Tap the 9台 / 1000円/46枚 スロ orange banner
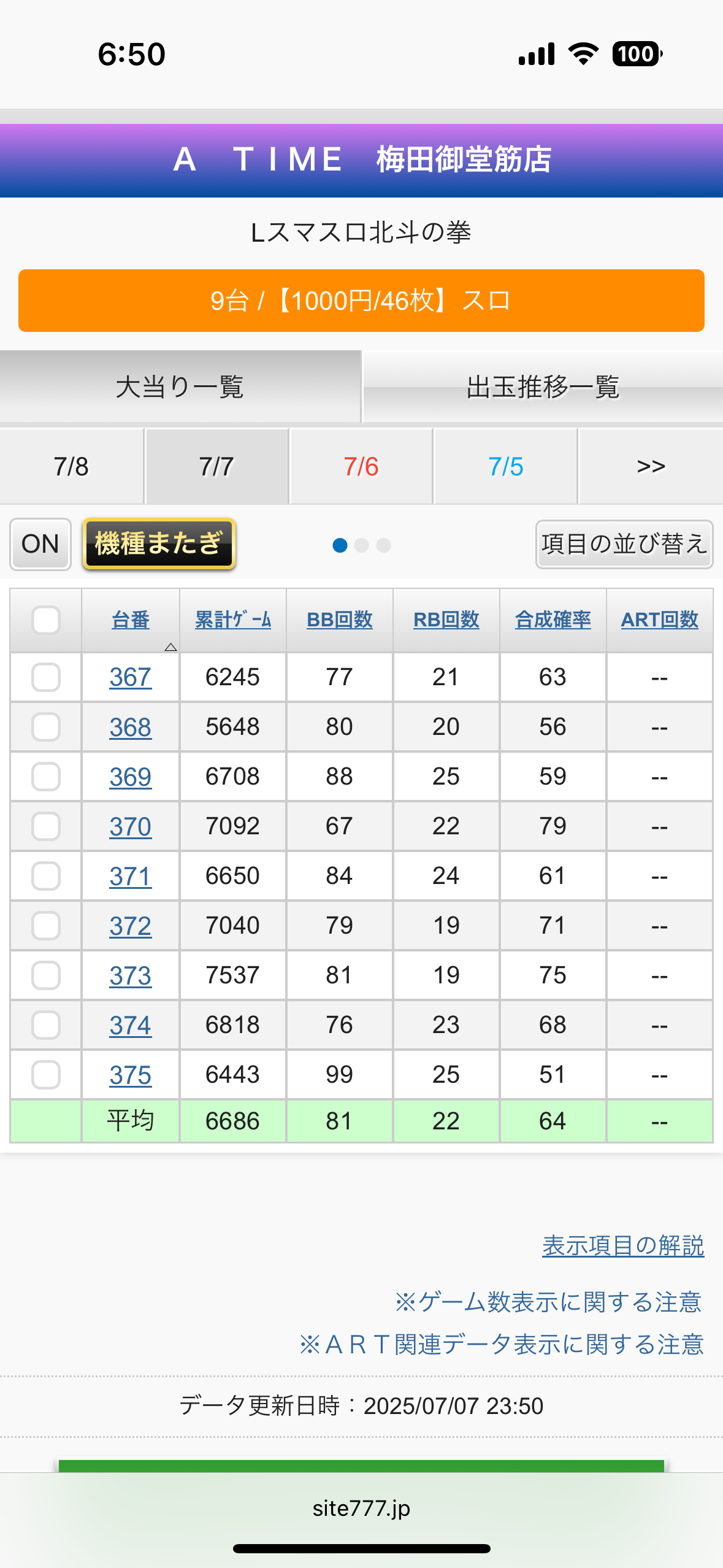The height and width of the screenshot is (1568, 723). coord(361,301)
